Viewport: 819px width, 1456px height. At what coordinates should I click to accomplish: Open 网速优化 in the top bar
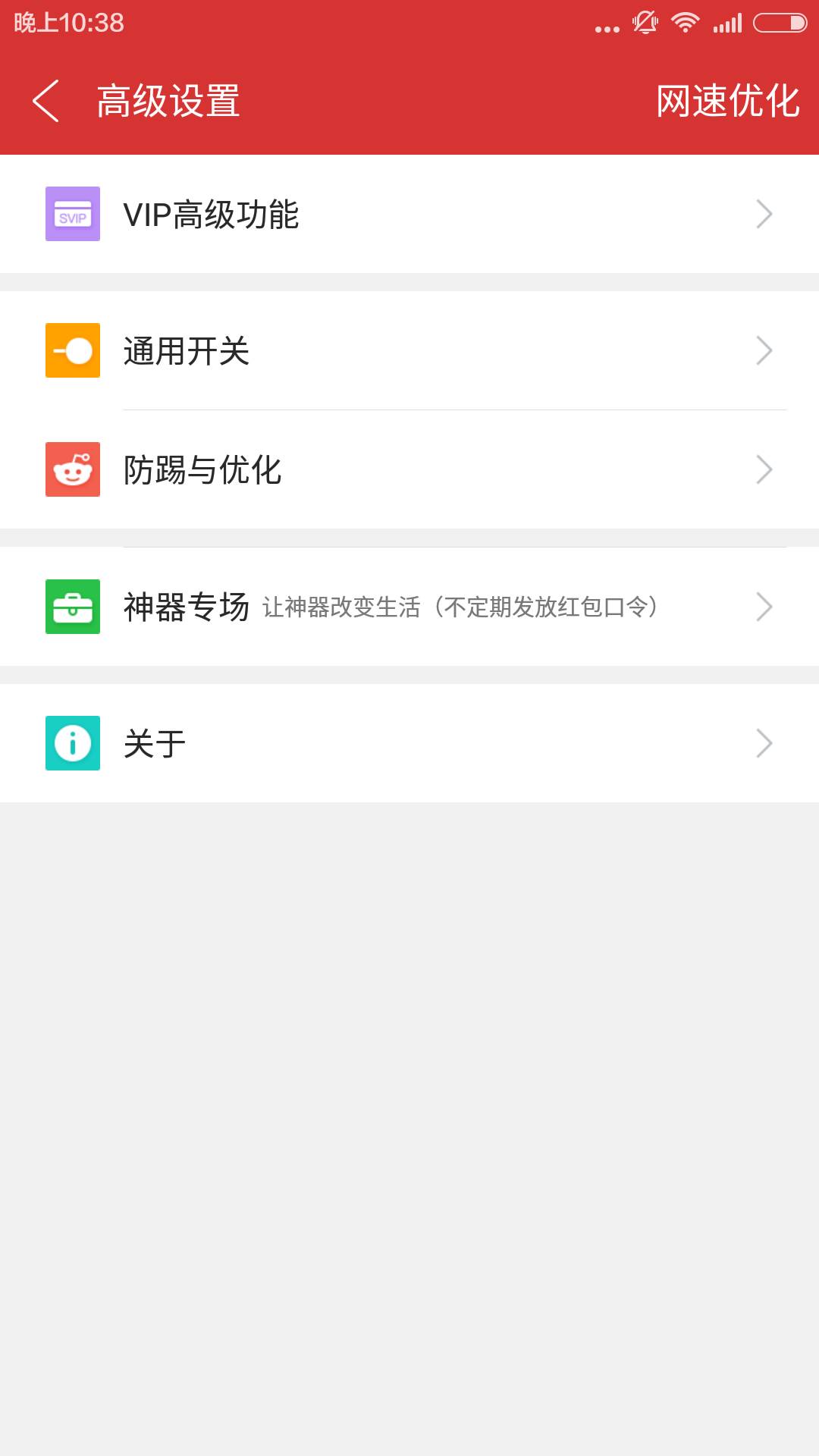click(727, 102)
